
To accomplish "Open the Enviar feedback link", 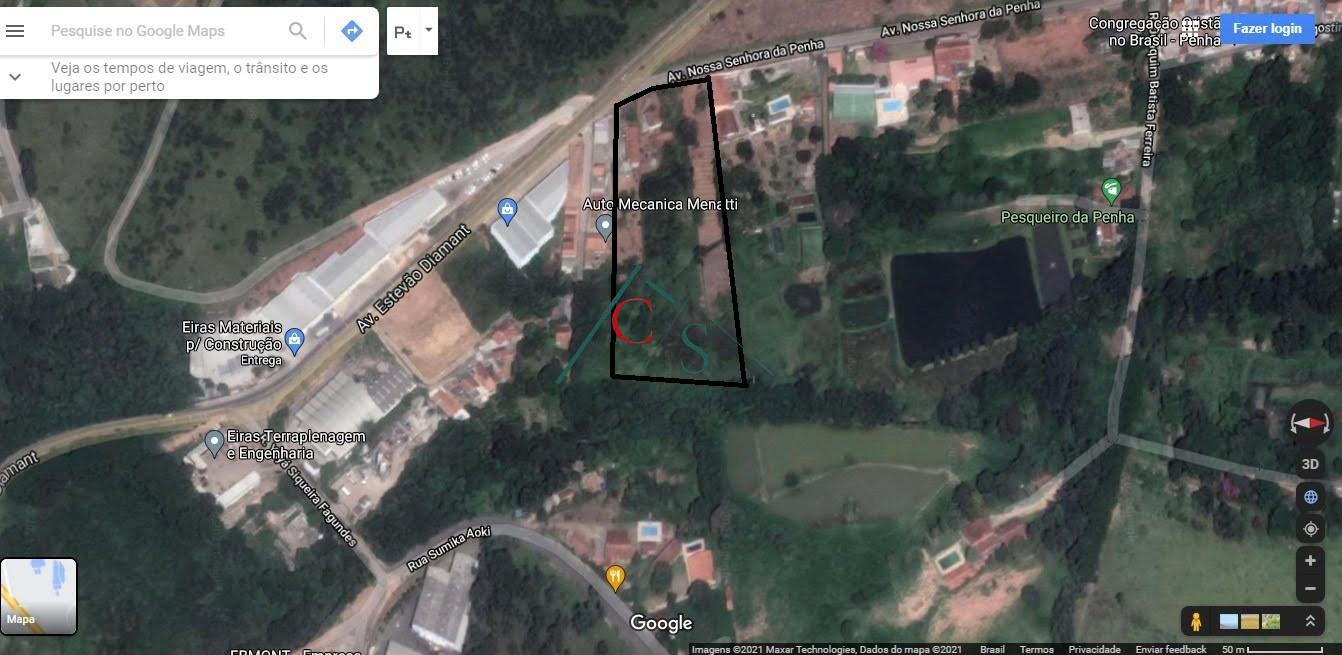I will (1170, 649).
